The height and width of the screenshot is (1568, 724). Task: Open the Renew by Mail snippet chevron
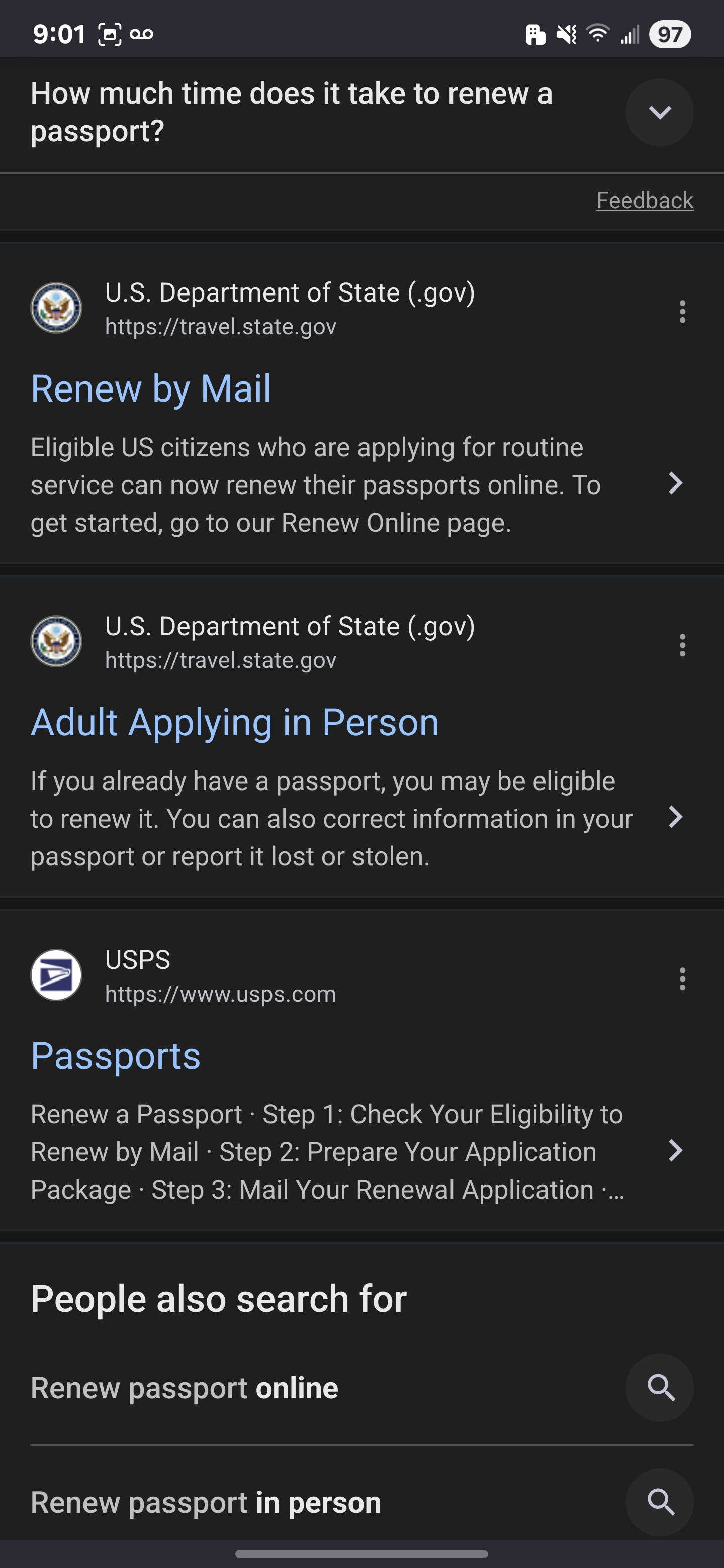pyautogui.click(x=675, y=483)
